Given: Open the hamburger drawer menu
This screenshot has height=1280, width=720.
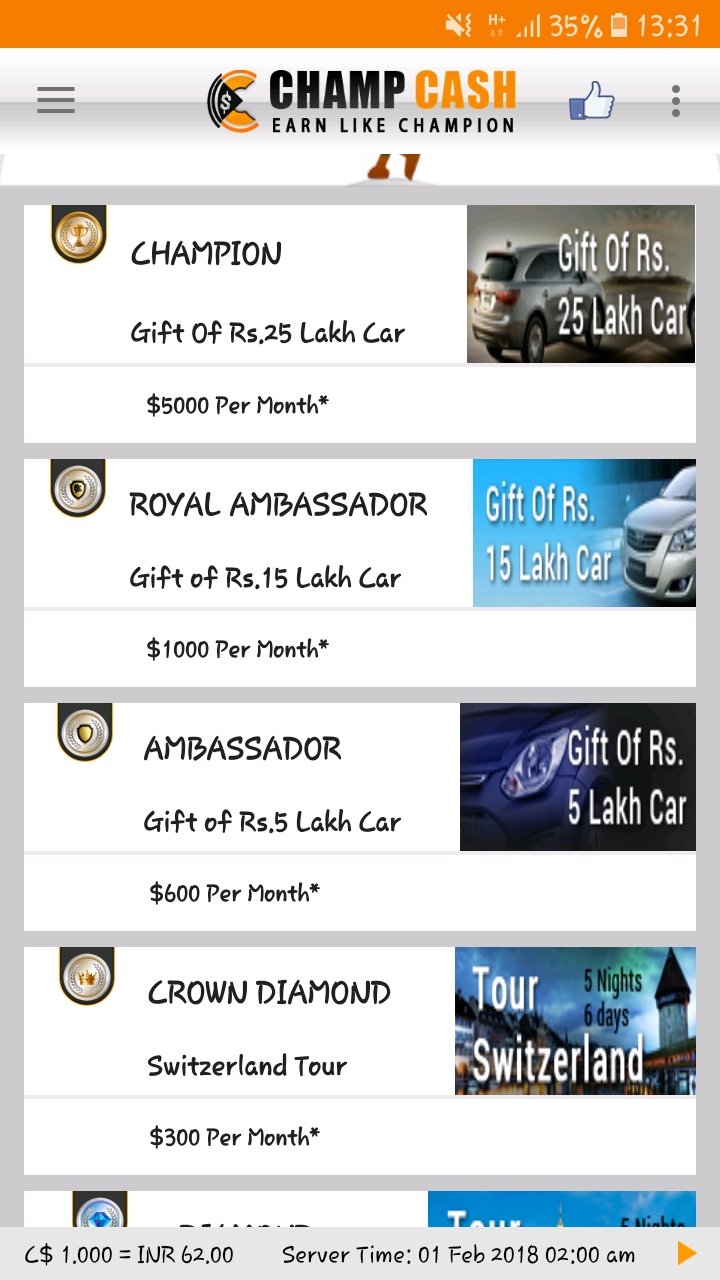Looking at the screenshot, I should [x=56, y=100].
